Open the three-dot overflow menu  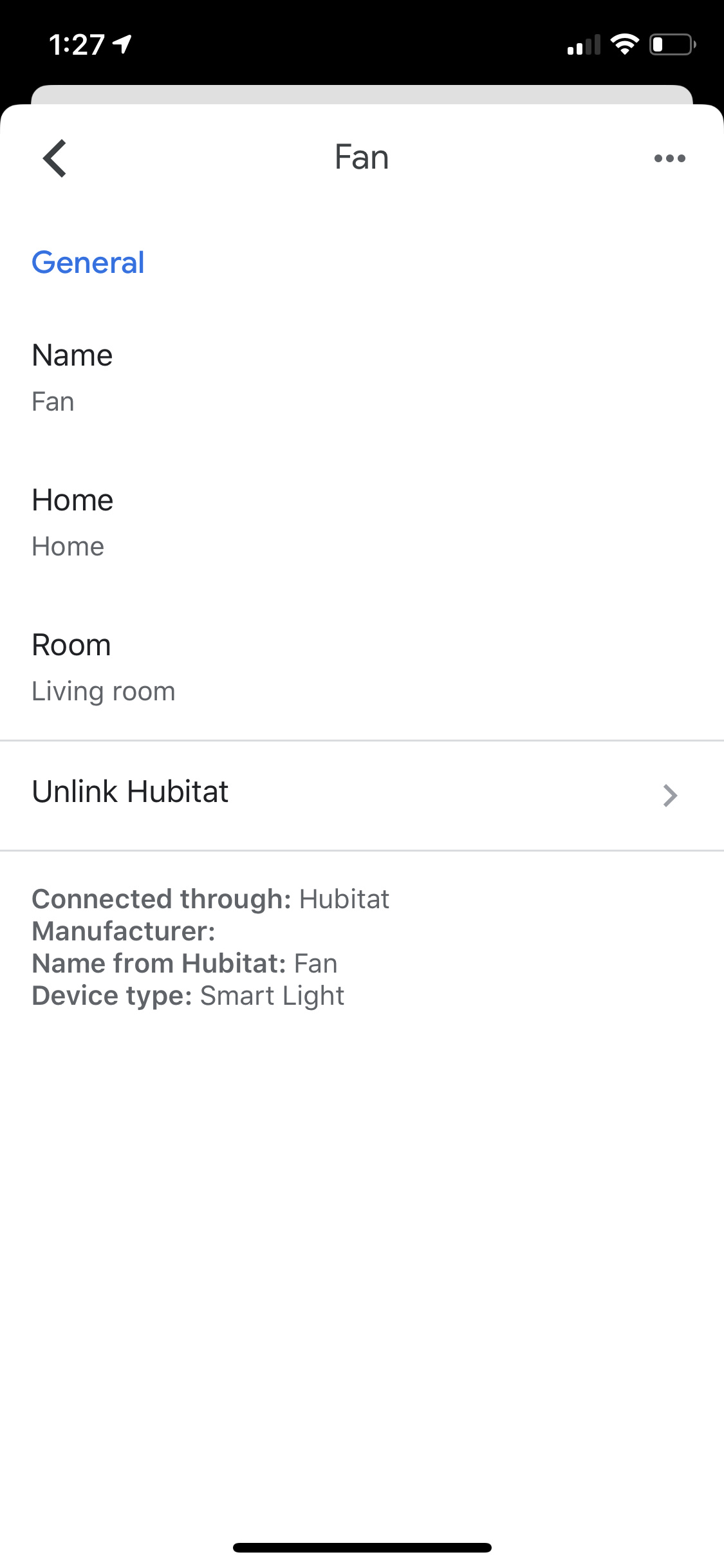pos(669,158)
